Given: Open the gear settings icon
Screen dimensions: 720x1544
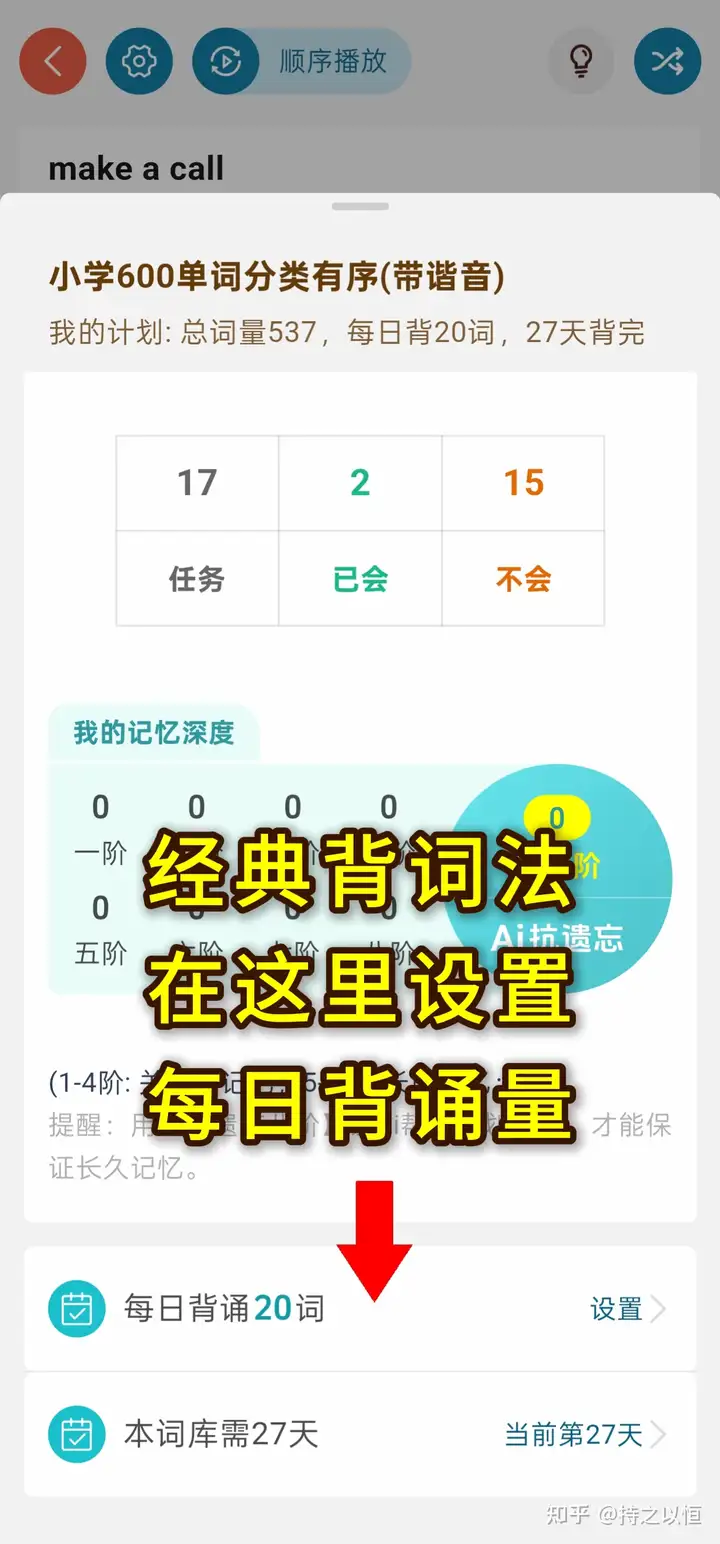Looking at the screenshot, I should (x=139, y=61).
